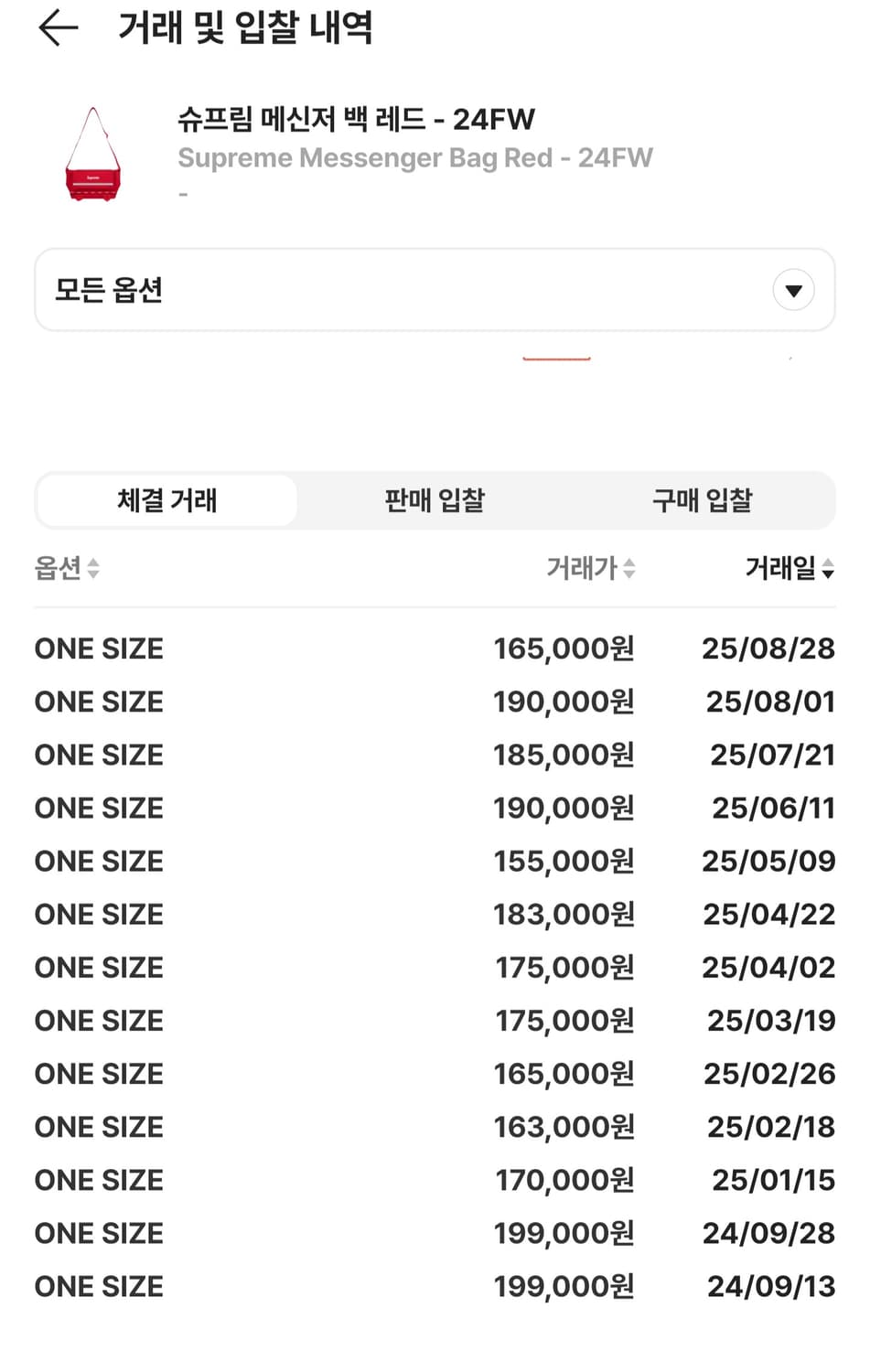Click the 거래 및 입찰 내역 header title
Screen dimensions: 870x1372
point(245,28)
